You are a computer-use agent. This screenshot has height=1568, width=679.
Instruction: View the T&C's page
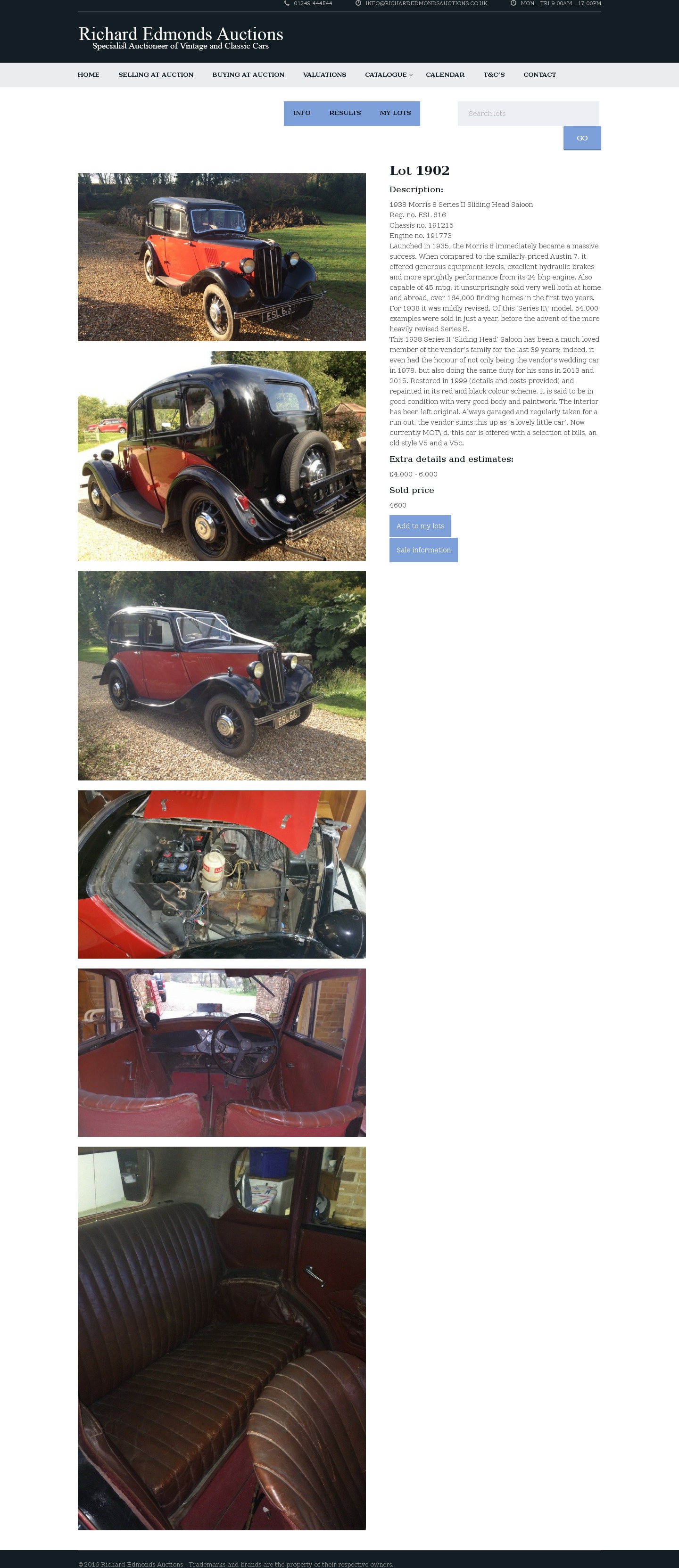493,75
